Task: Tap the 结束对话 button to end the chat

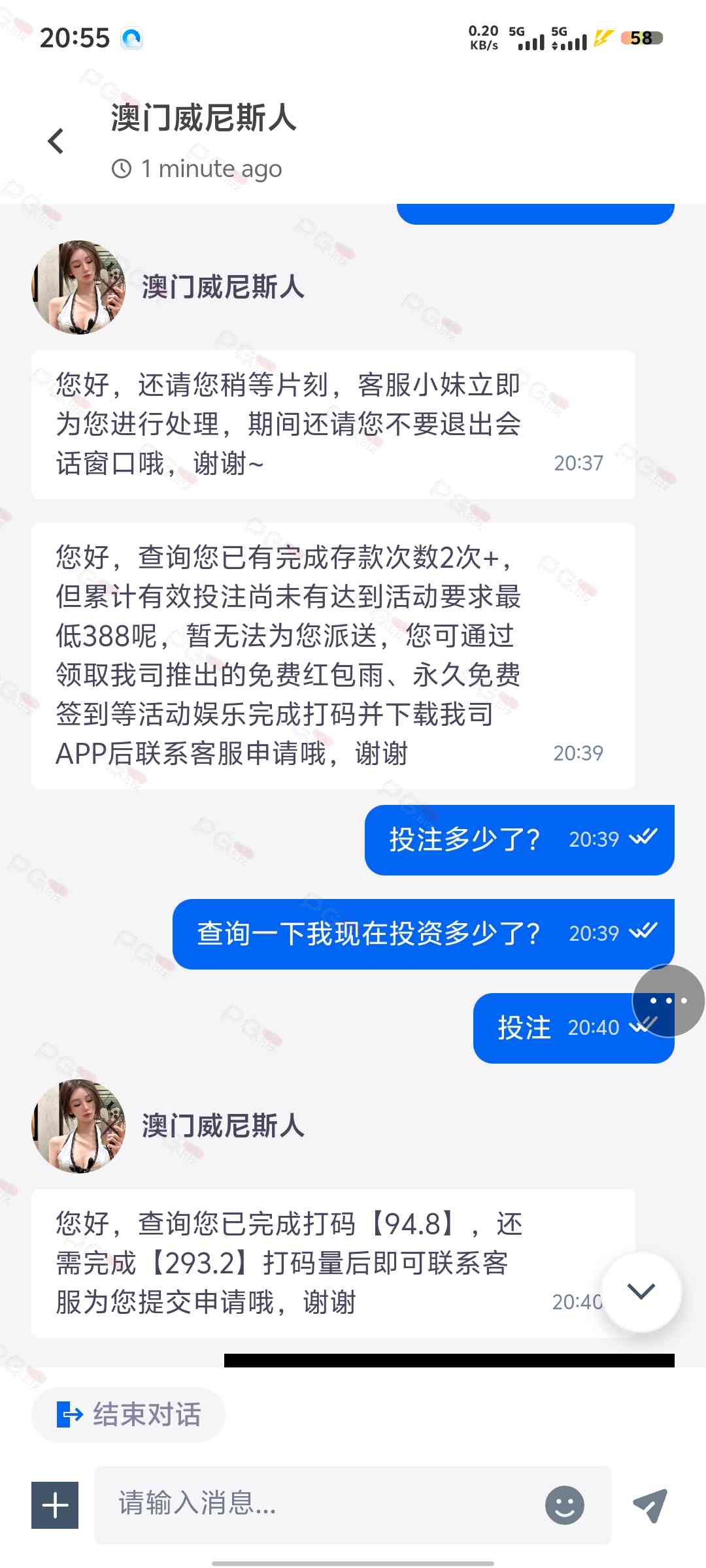Action: point(129,1414)
